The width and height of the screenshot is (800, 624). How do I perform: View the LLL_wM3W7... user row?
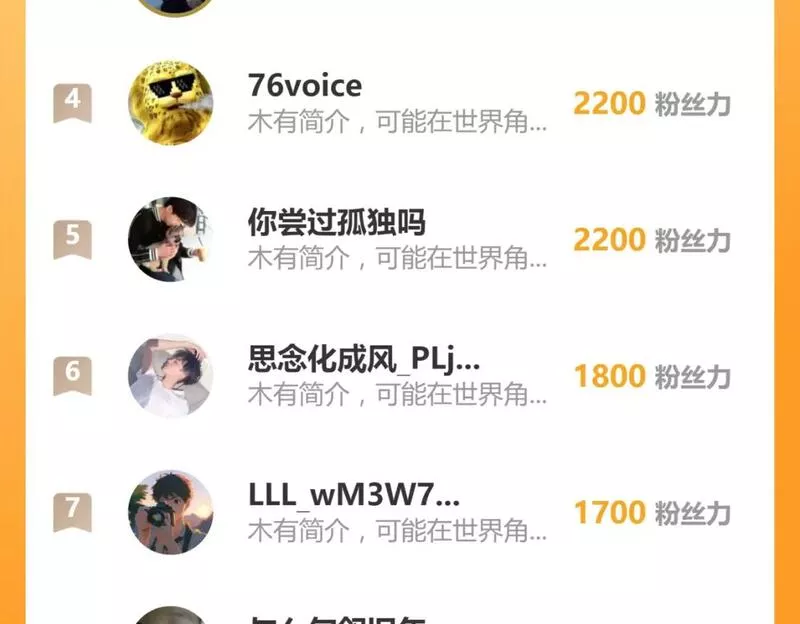[x=398, y=512]
